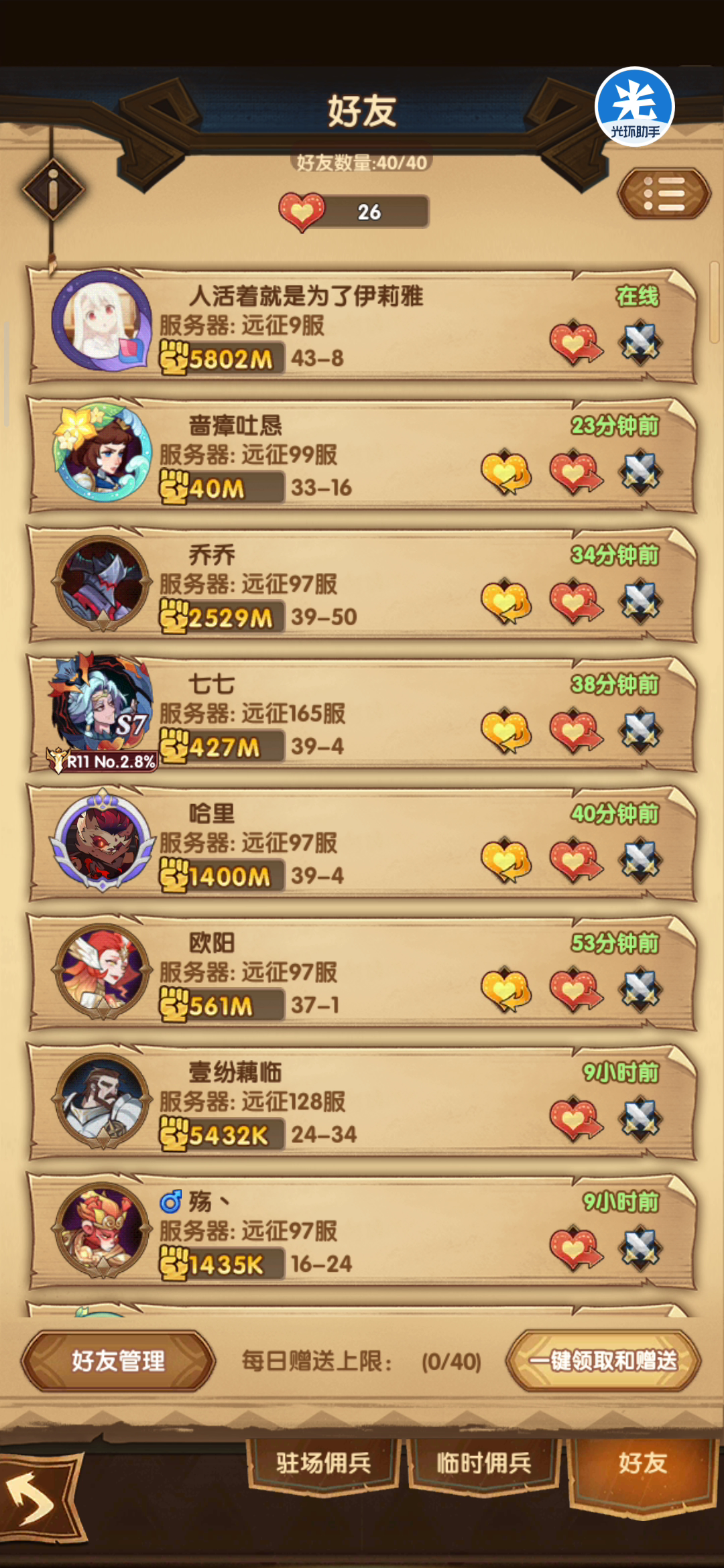Viewport: 724px width, 1568px height.
Task: Open the list menu button at top right
Action: tap(664, 194)
